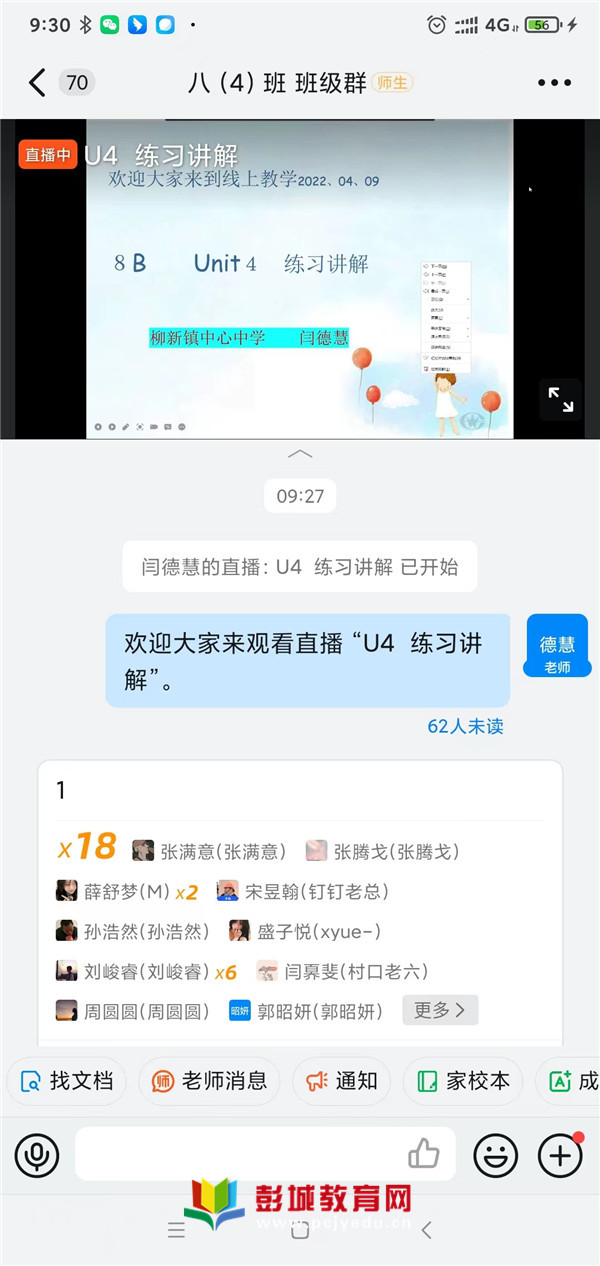Go back from the class group chat
Screen dimensions: 600x1266
click(37, 83)
